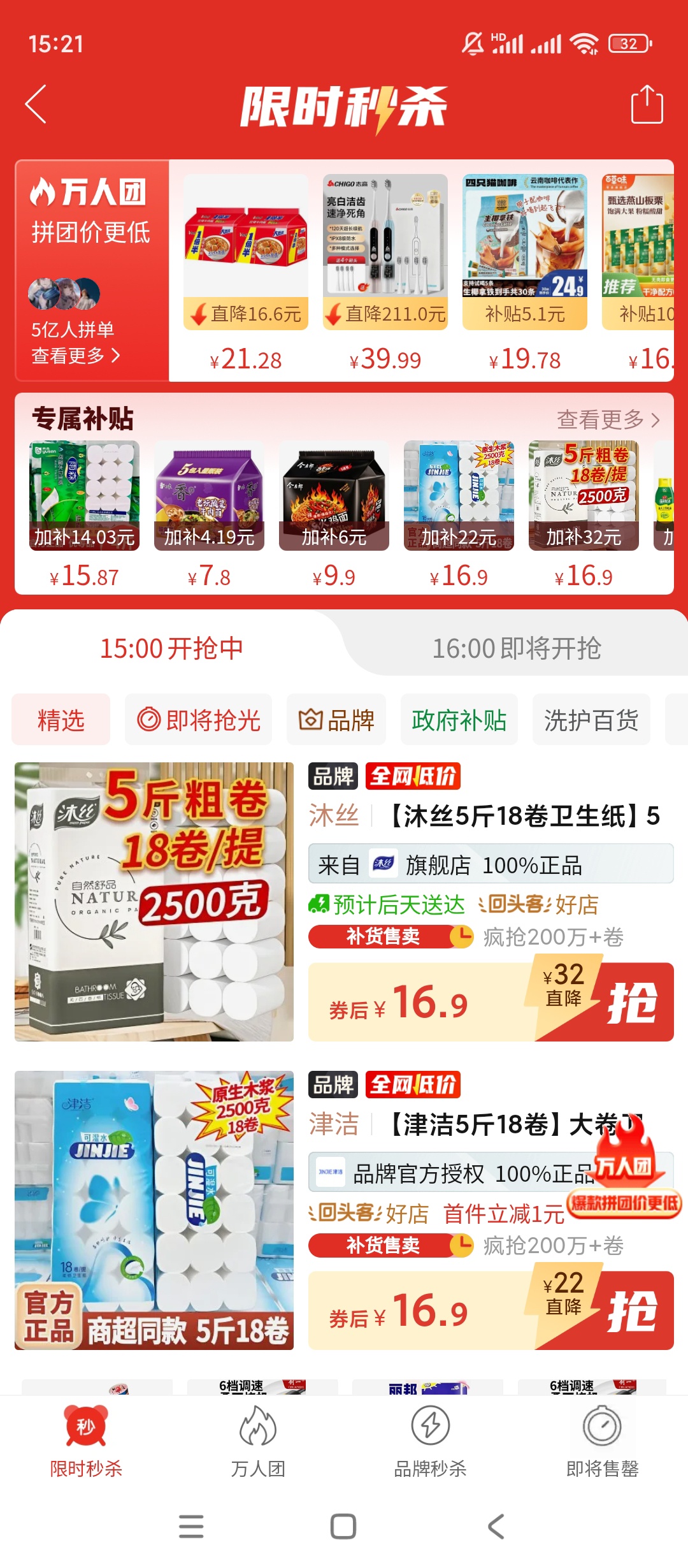Go to the system home screen
Viewport: 688px width, 1568px height.
pos(343,1527)
